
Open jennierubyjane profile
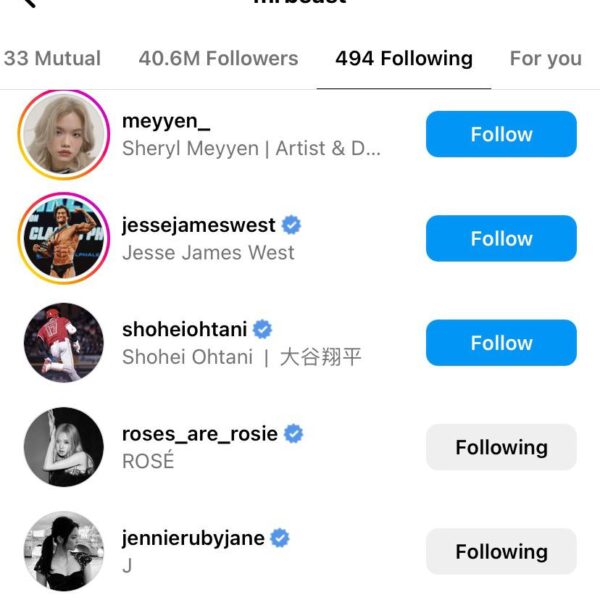(x=193, y=538)
